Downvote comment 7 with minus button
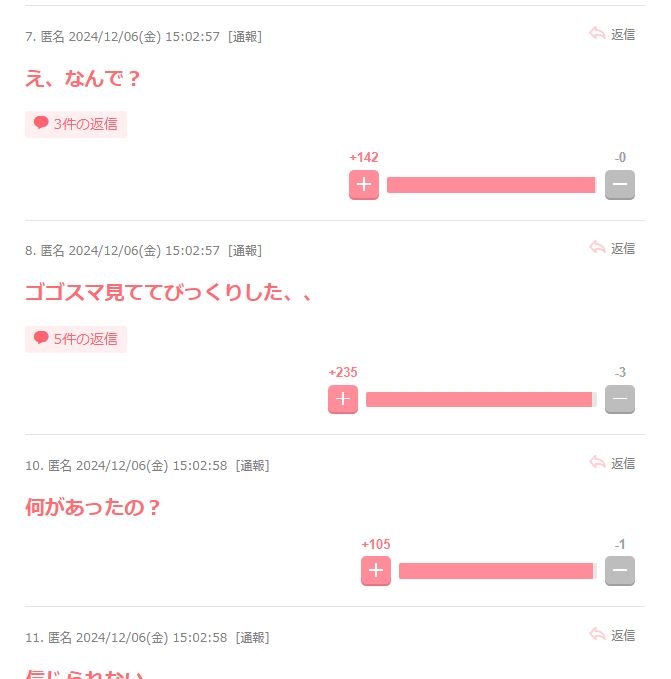The width and height of the screenshot is (671, 679). coord(620,185)
